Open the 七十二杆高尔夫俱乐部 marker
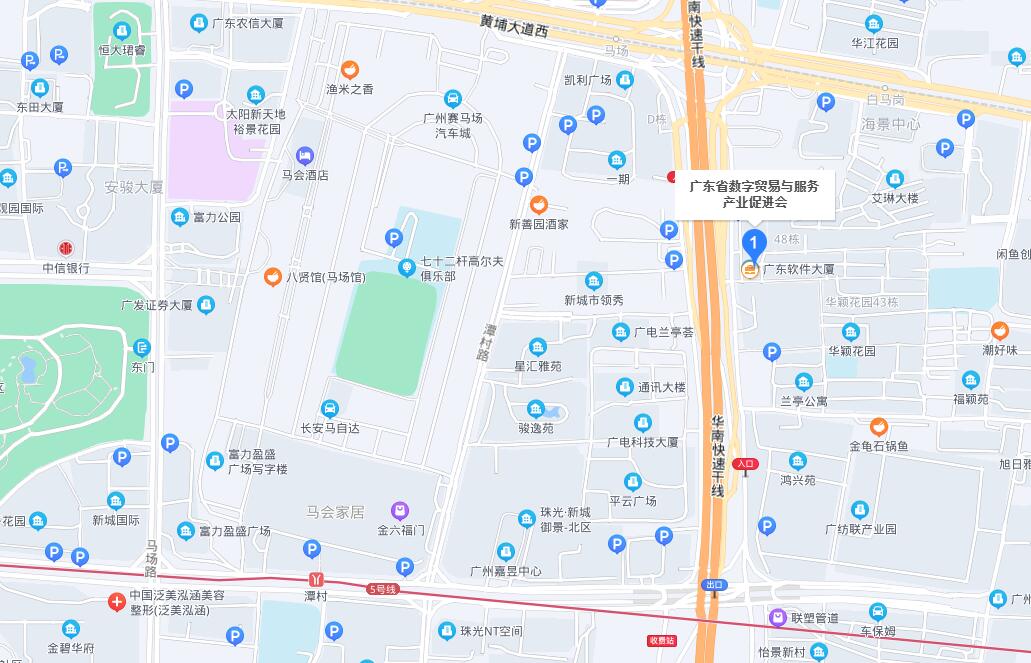The image size is (1031, 663). click(407, 267)
